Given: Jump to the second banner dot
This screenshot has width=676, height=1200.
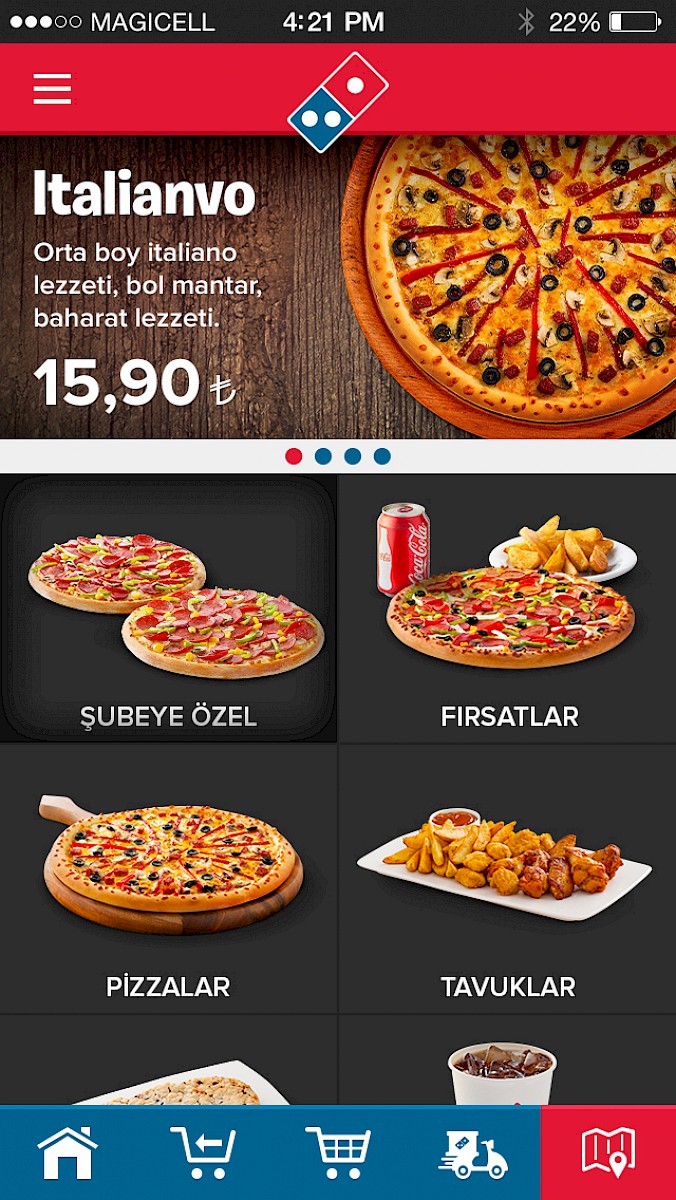Looking at the screenshot, I should pyautogui.click(x=323, y=456).
